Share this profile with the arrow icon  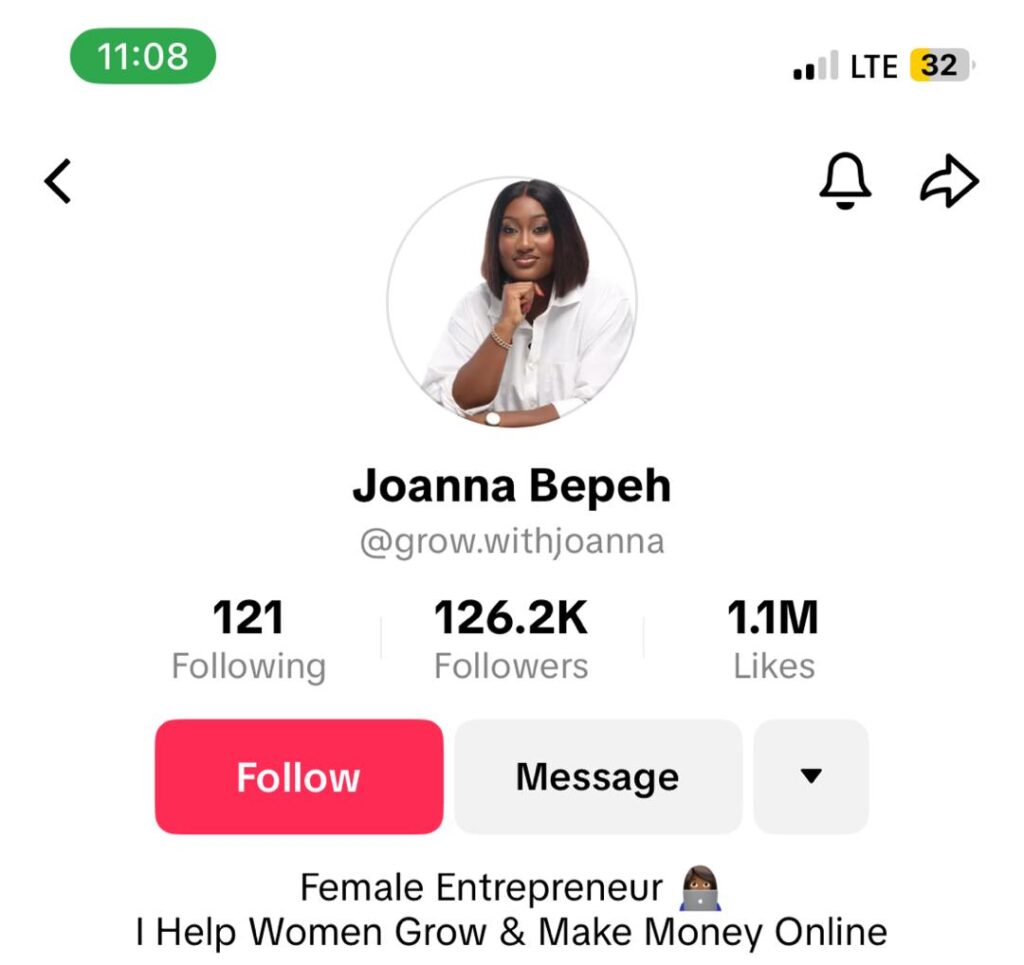(948, 182)
